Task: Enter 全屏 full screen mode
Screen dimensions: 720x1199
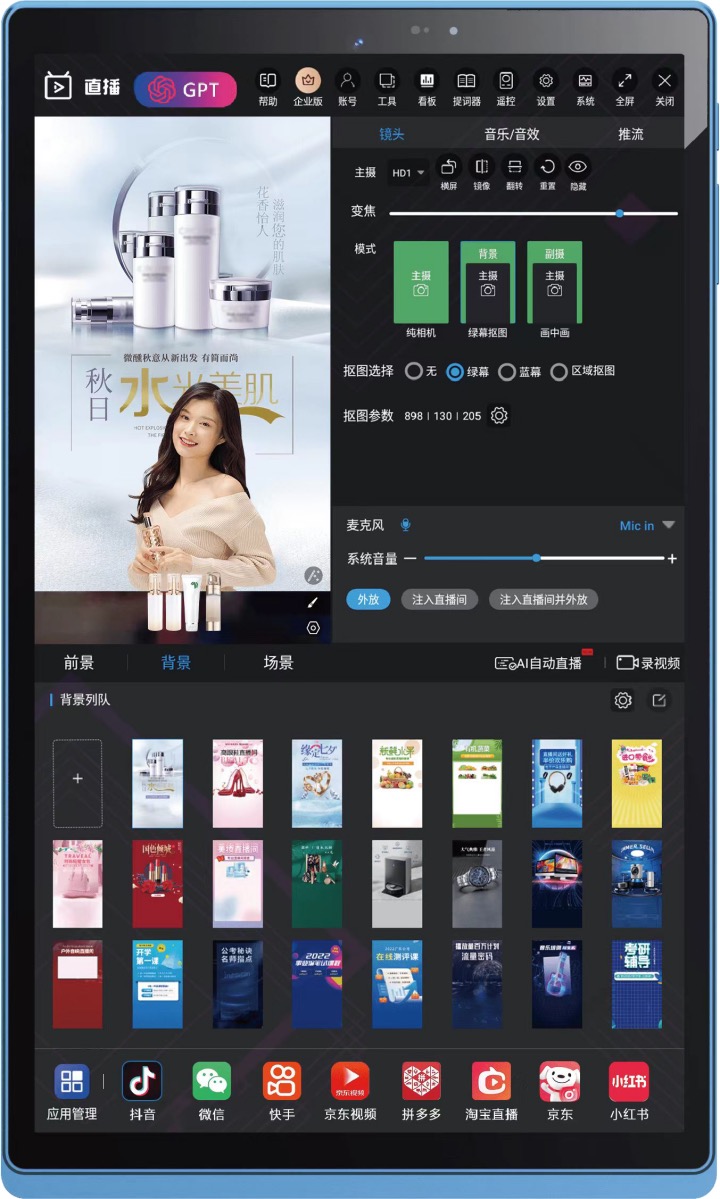Action: 624,89
